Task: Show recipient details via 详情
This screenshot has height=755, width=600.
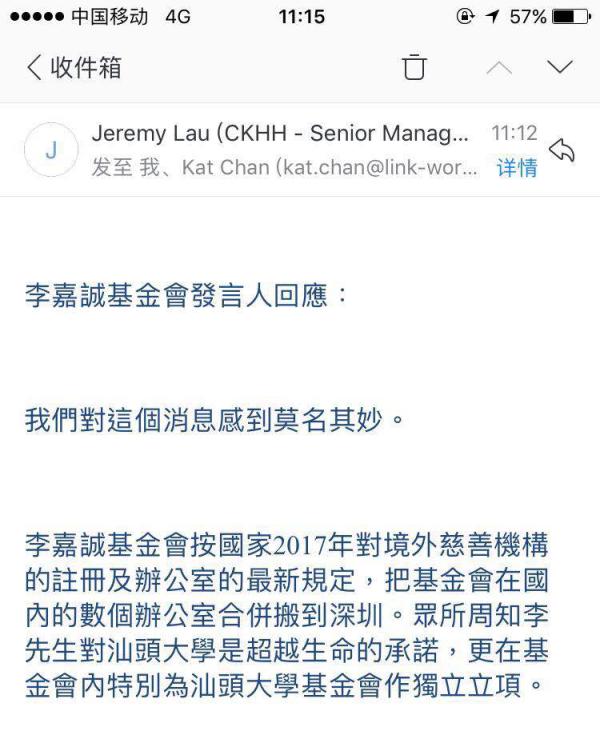Action: (x=516, y=168)
